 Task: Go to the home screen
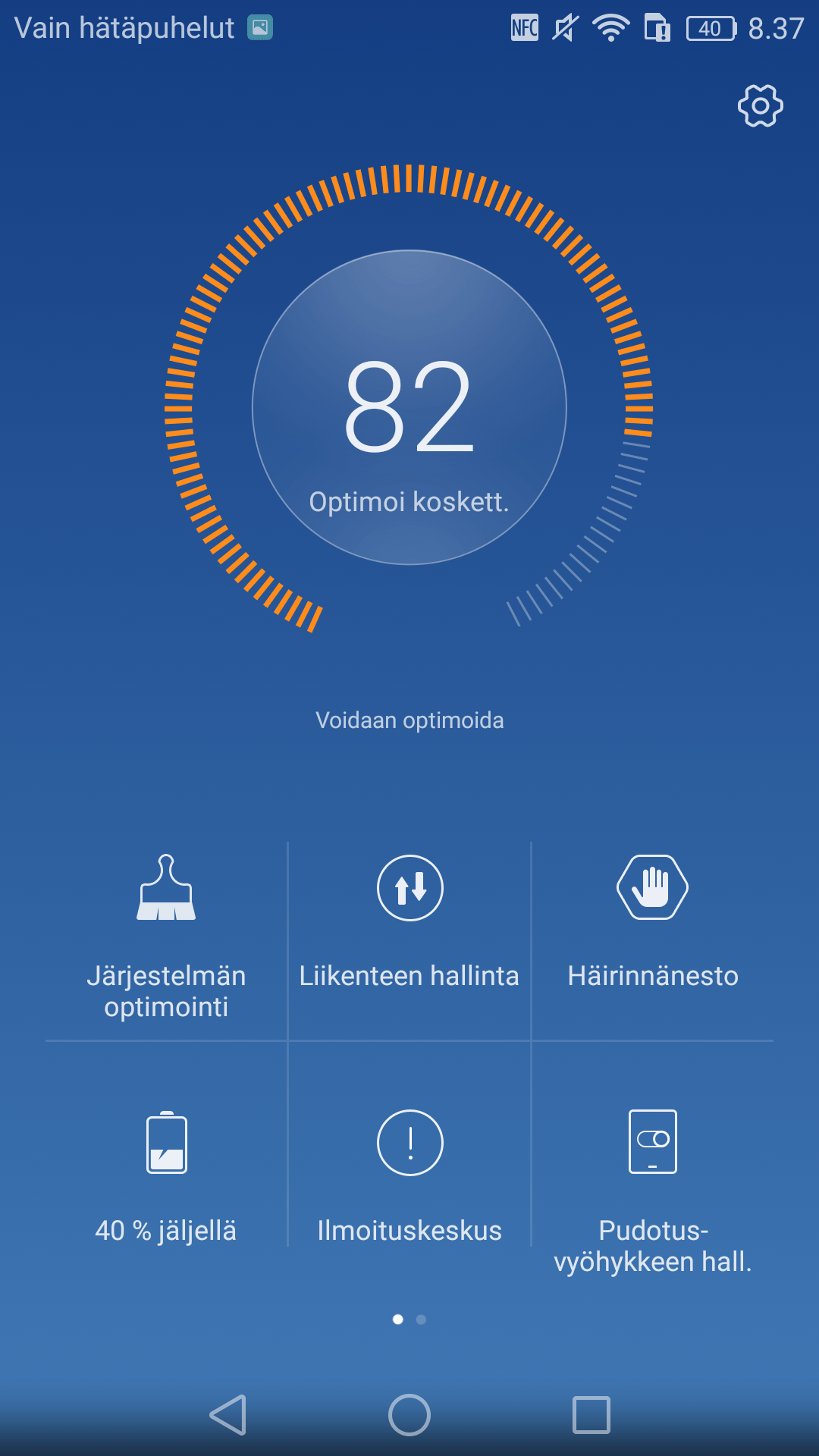(x=409, y=1415)
